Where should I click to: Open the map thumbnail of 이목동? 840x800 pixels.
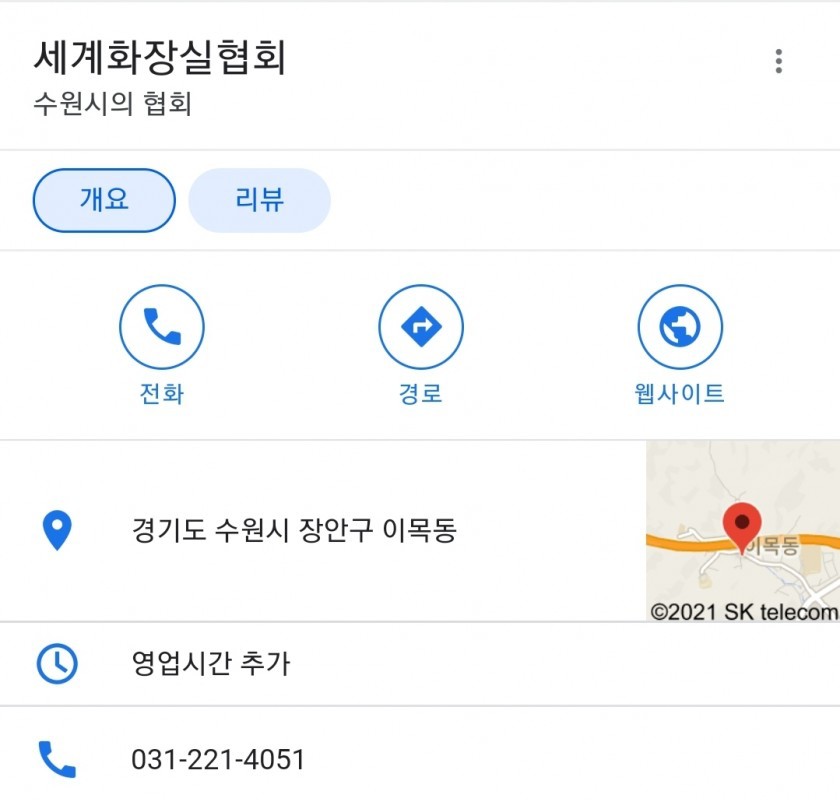tap(742, 530)
